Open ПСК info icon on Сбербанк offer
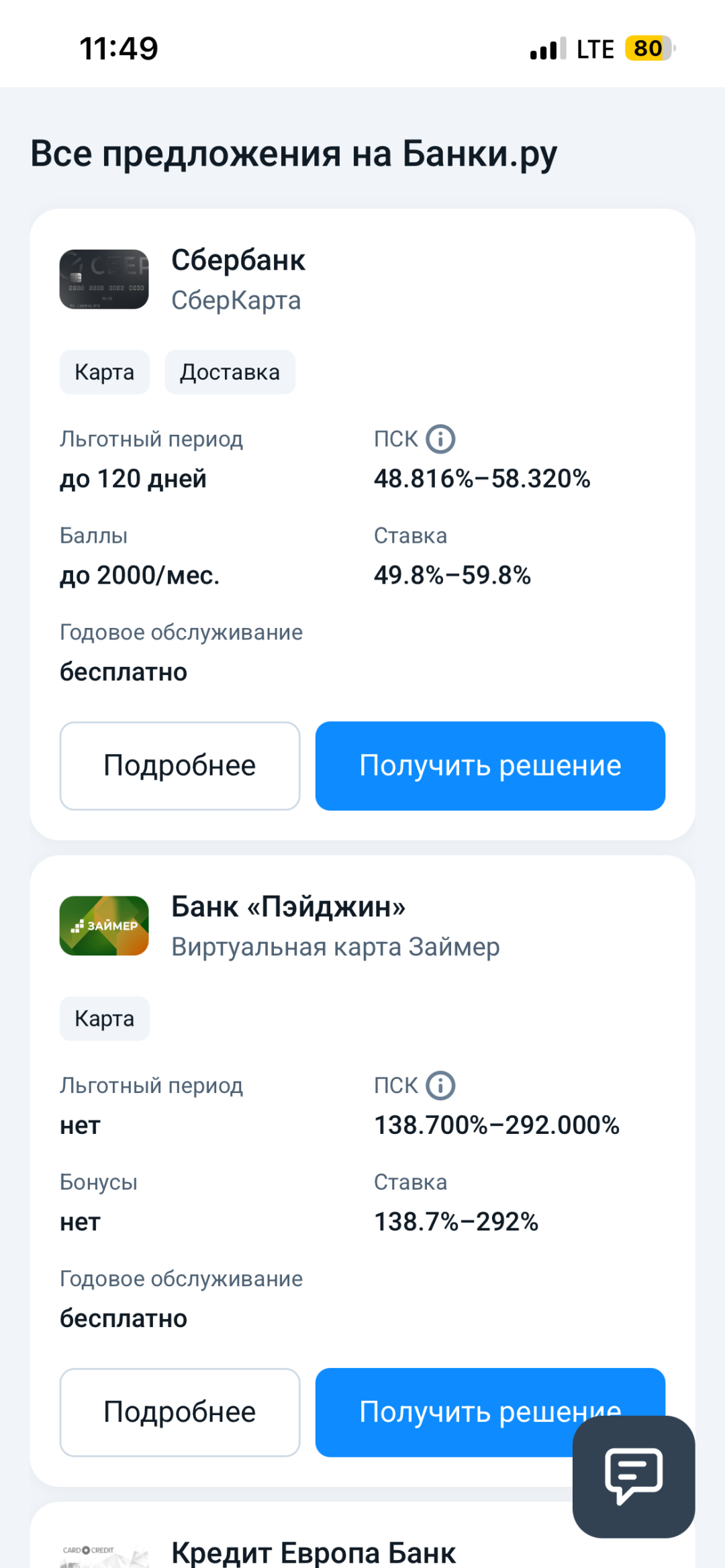Viewport: 725px width, 1568px height. tap(440, 438)
